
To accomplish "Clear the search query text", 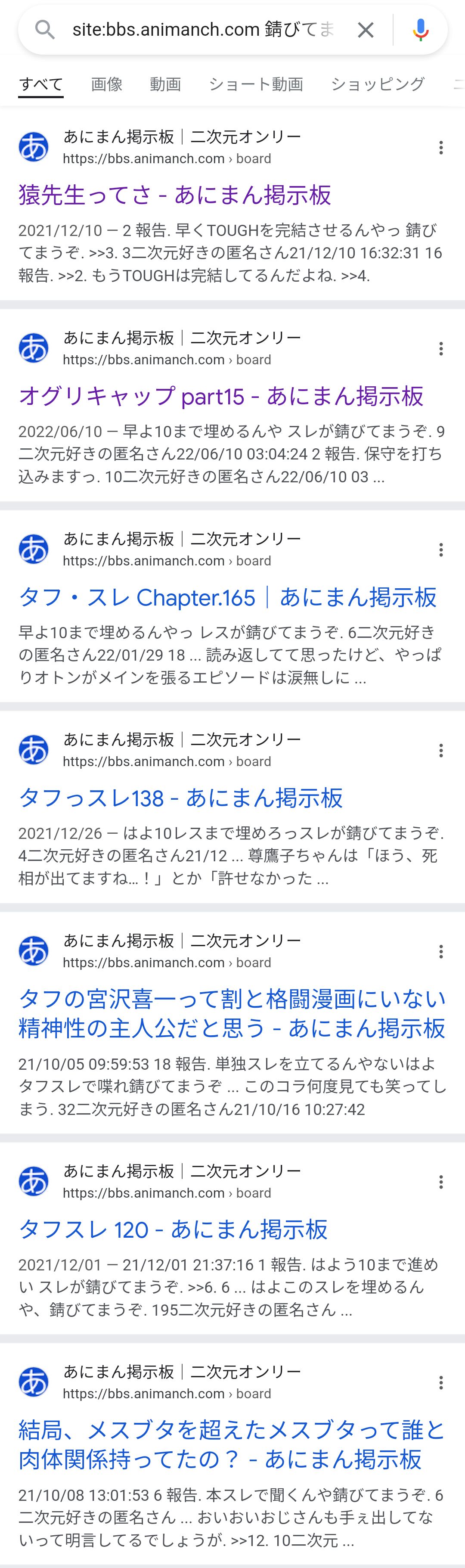I will coord(365,30).
